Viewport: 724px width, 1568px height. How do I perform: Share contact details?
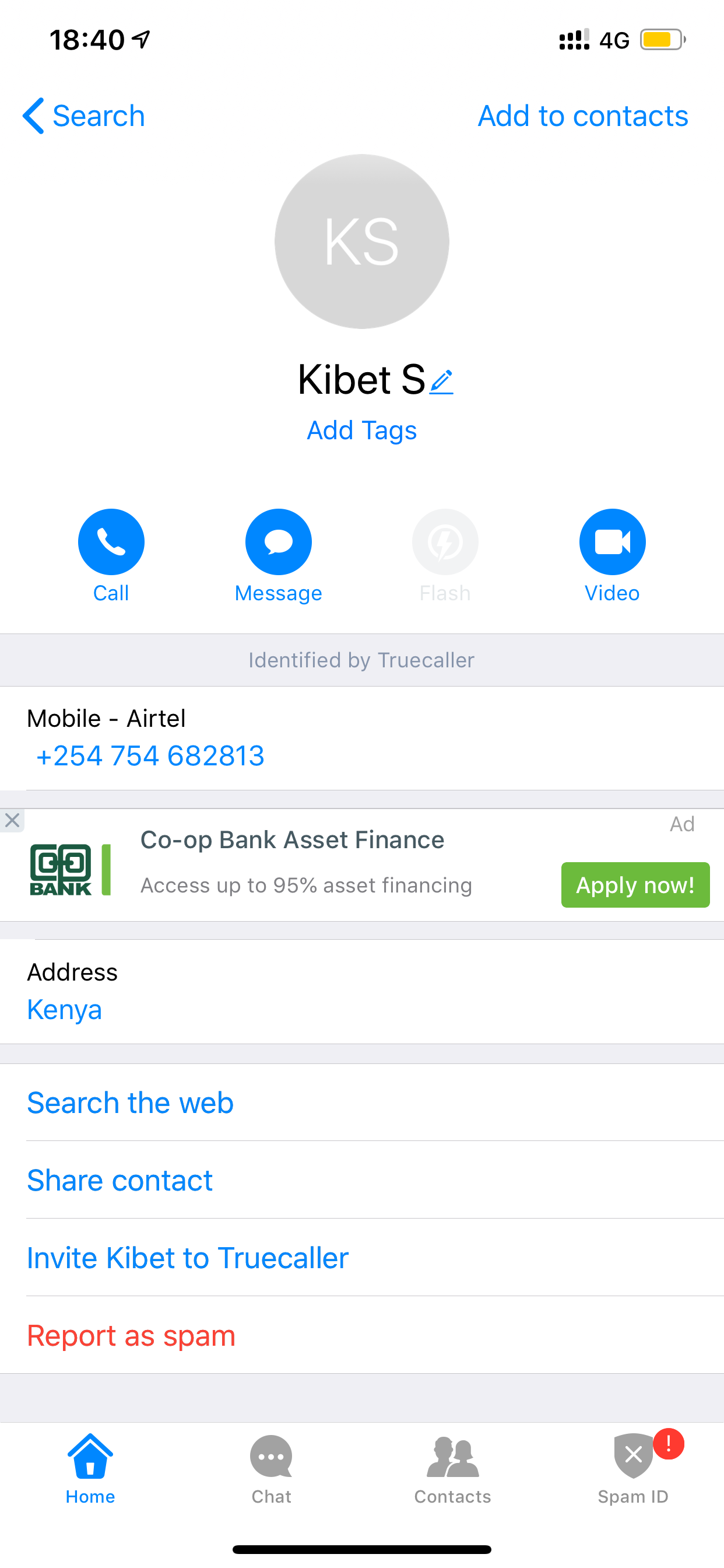(x=120, y=1180)
